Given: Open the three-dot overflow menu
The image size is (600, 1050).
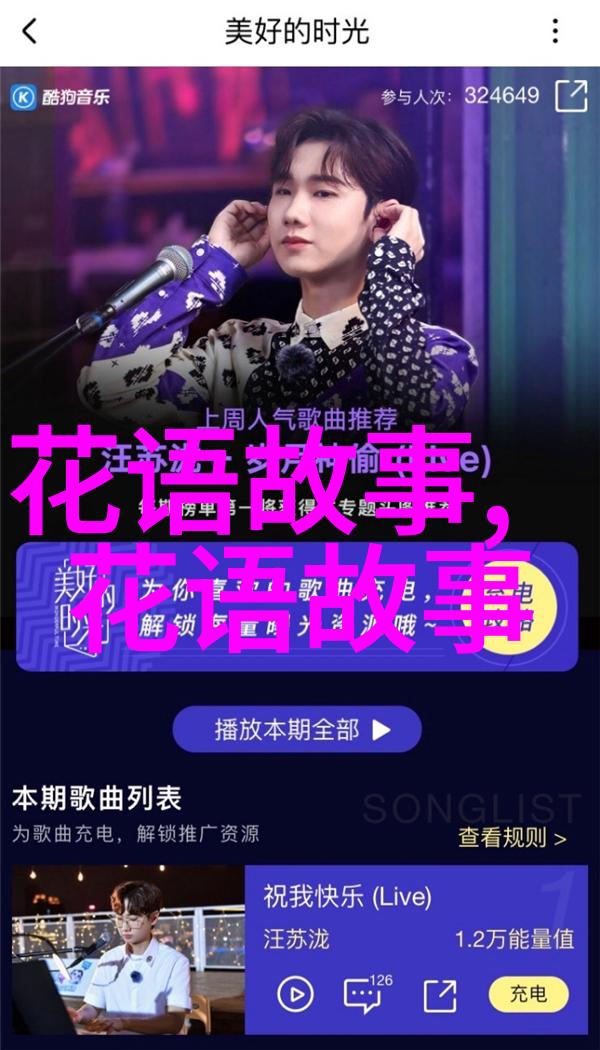Looking at the screenshot, I should pos(555,31).
